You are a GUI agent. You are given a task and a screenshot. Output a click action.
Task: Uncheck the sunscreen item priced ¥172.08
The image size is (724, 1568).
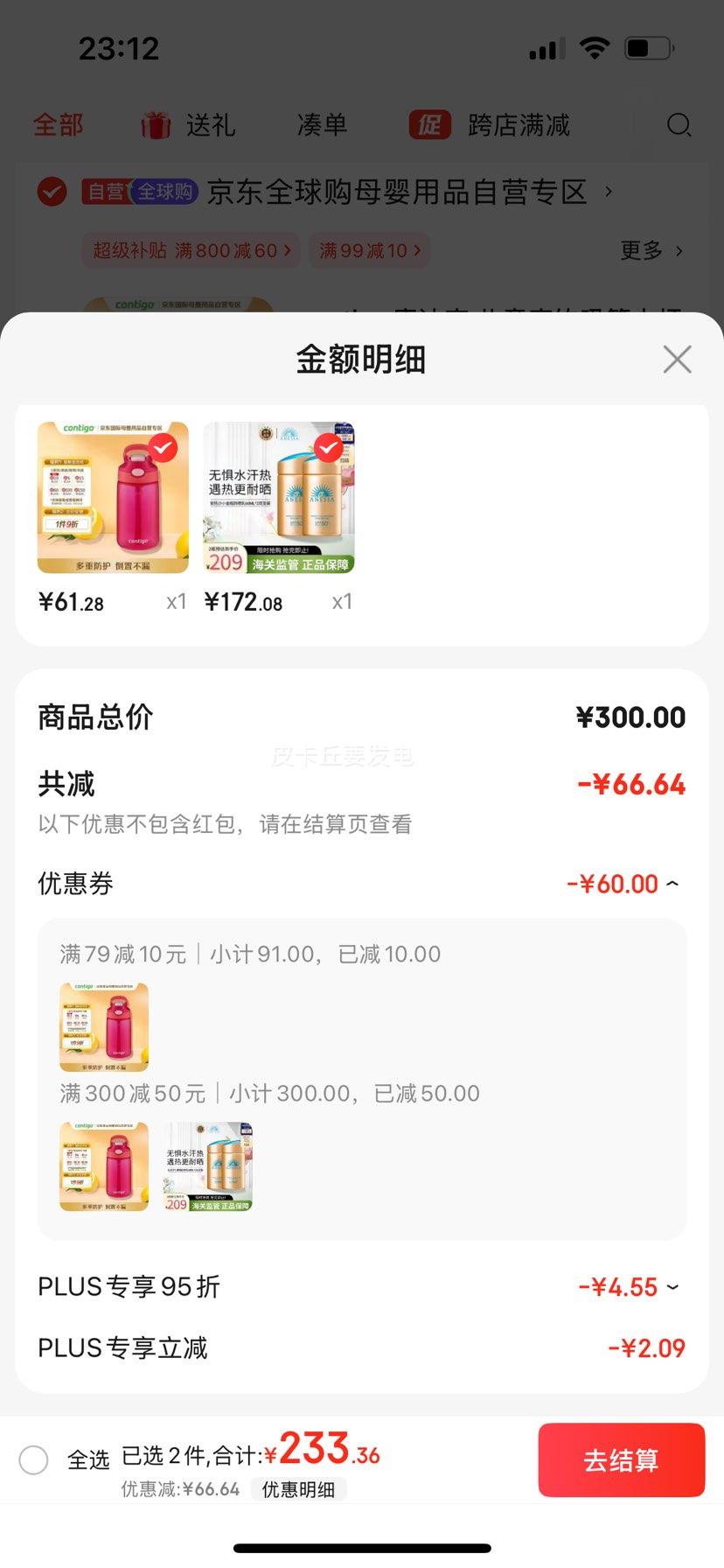pos(328,448)
